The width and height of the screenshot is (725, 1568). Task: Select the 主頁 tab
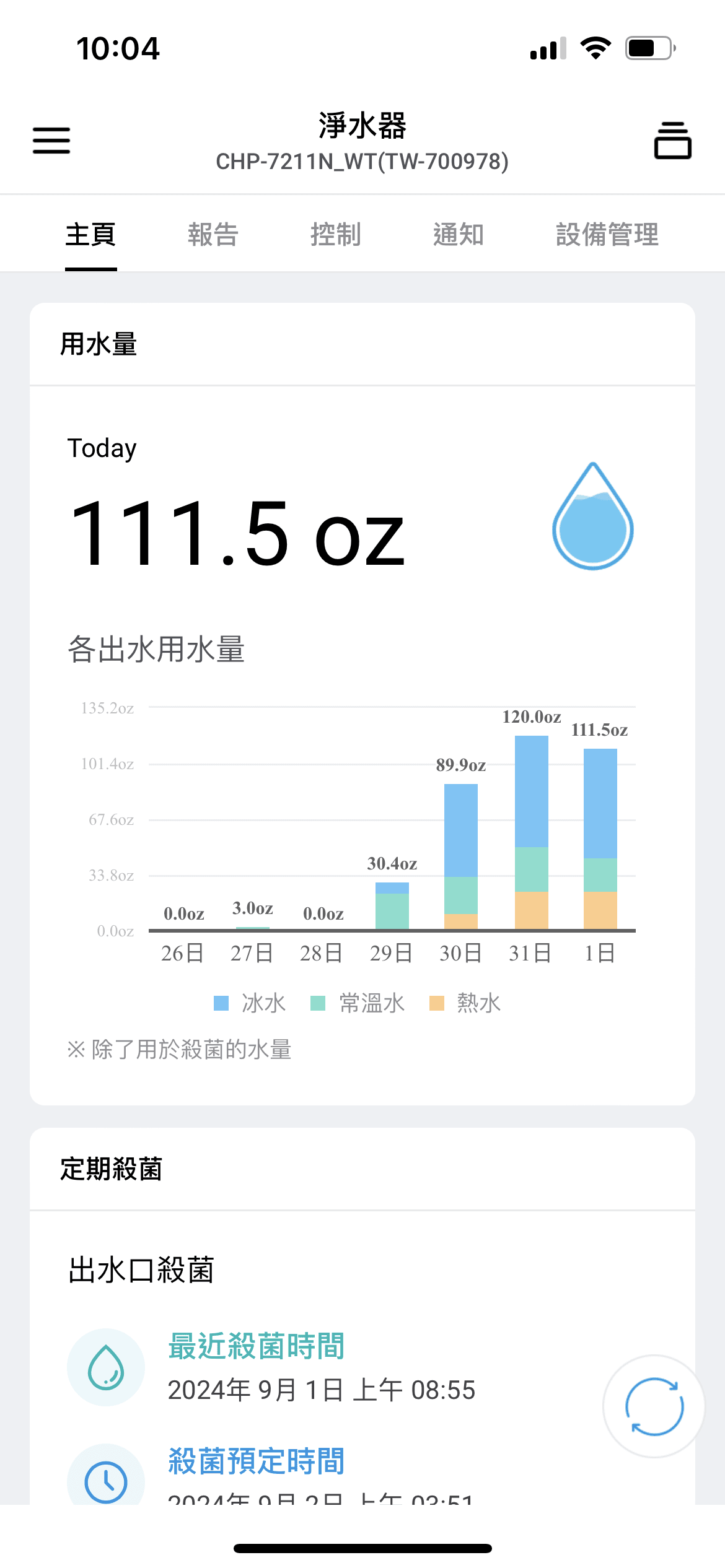91,235
